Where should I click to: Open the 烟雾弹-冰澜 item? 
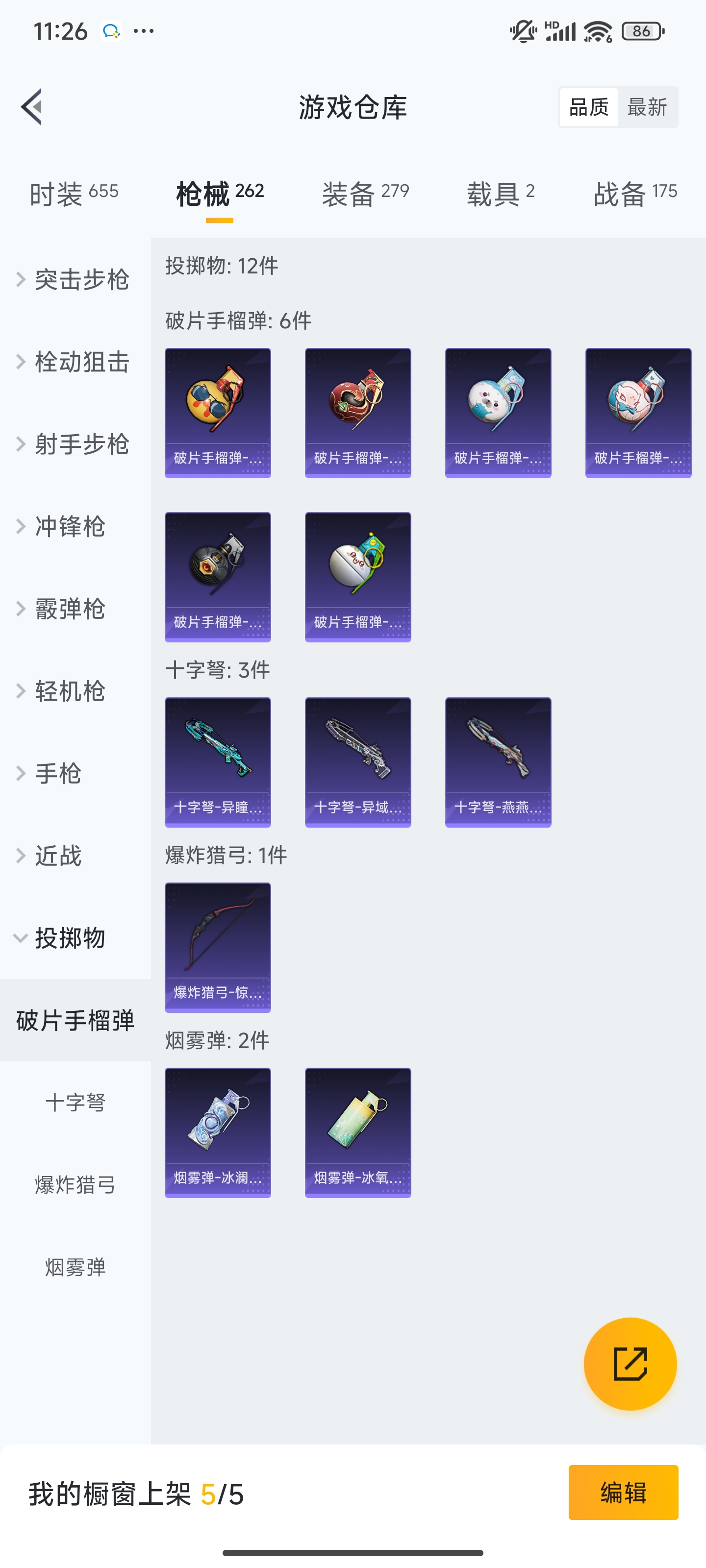coord(218,1132)
